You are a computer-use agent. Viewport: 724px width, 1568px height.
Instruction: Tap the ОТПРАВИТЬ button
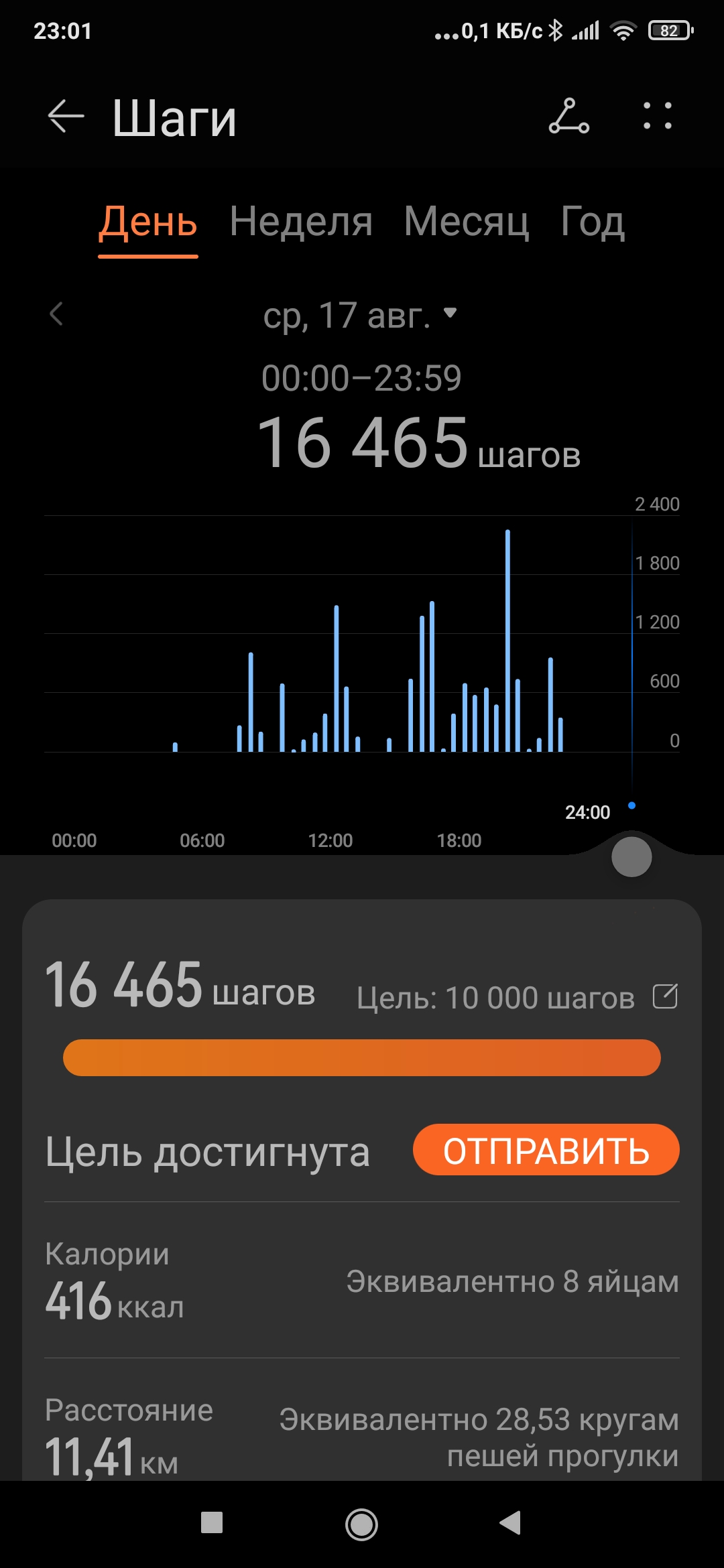[546, 1150]
